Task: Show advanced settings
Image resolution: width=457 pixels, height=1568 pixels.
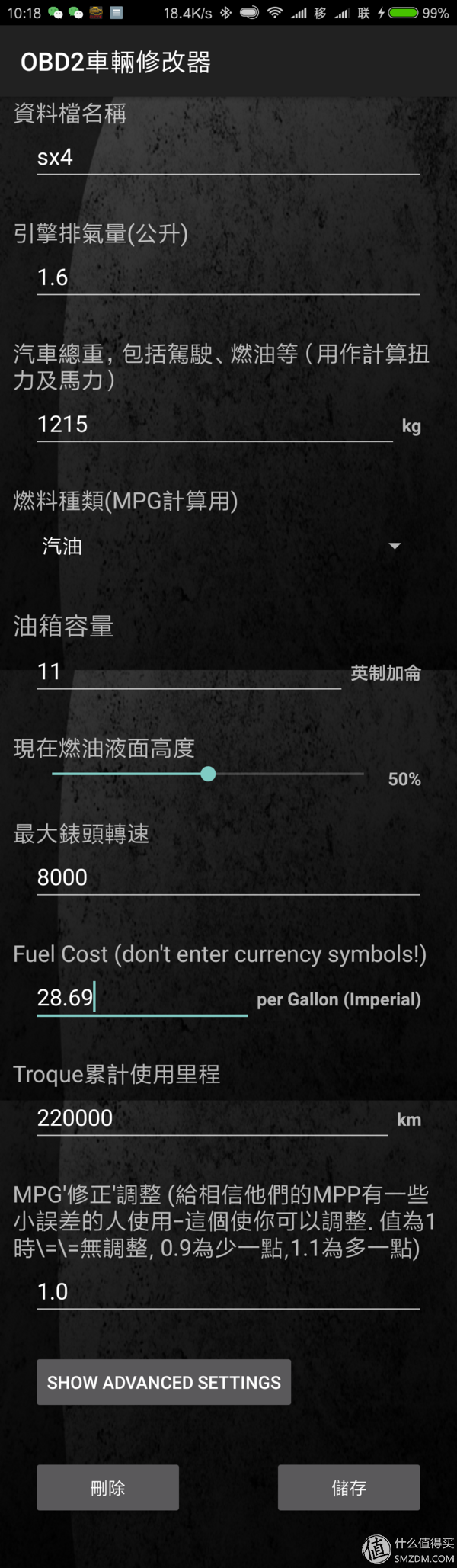Action: (164, 1382)
